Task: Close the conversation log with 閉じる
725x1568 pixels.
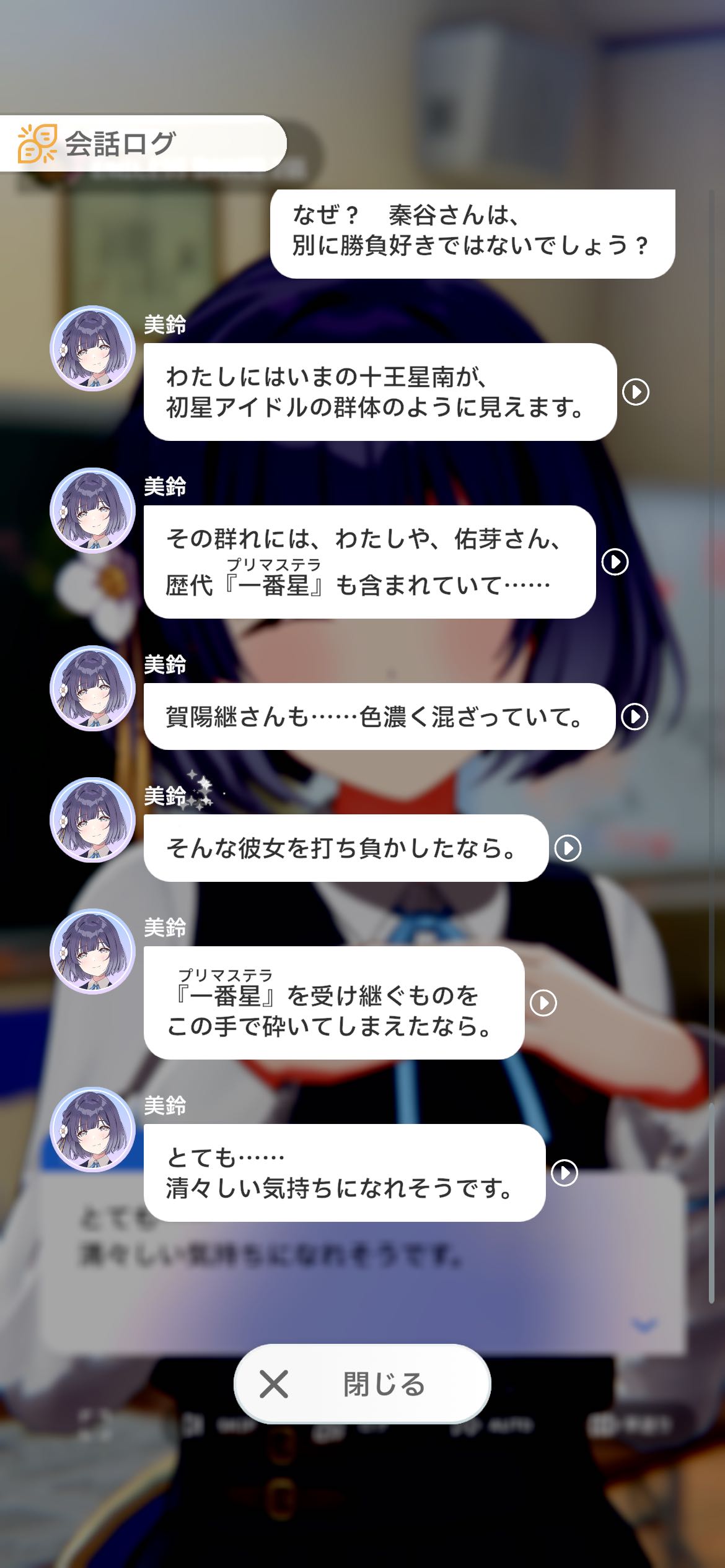Action: [362, 1384]
